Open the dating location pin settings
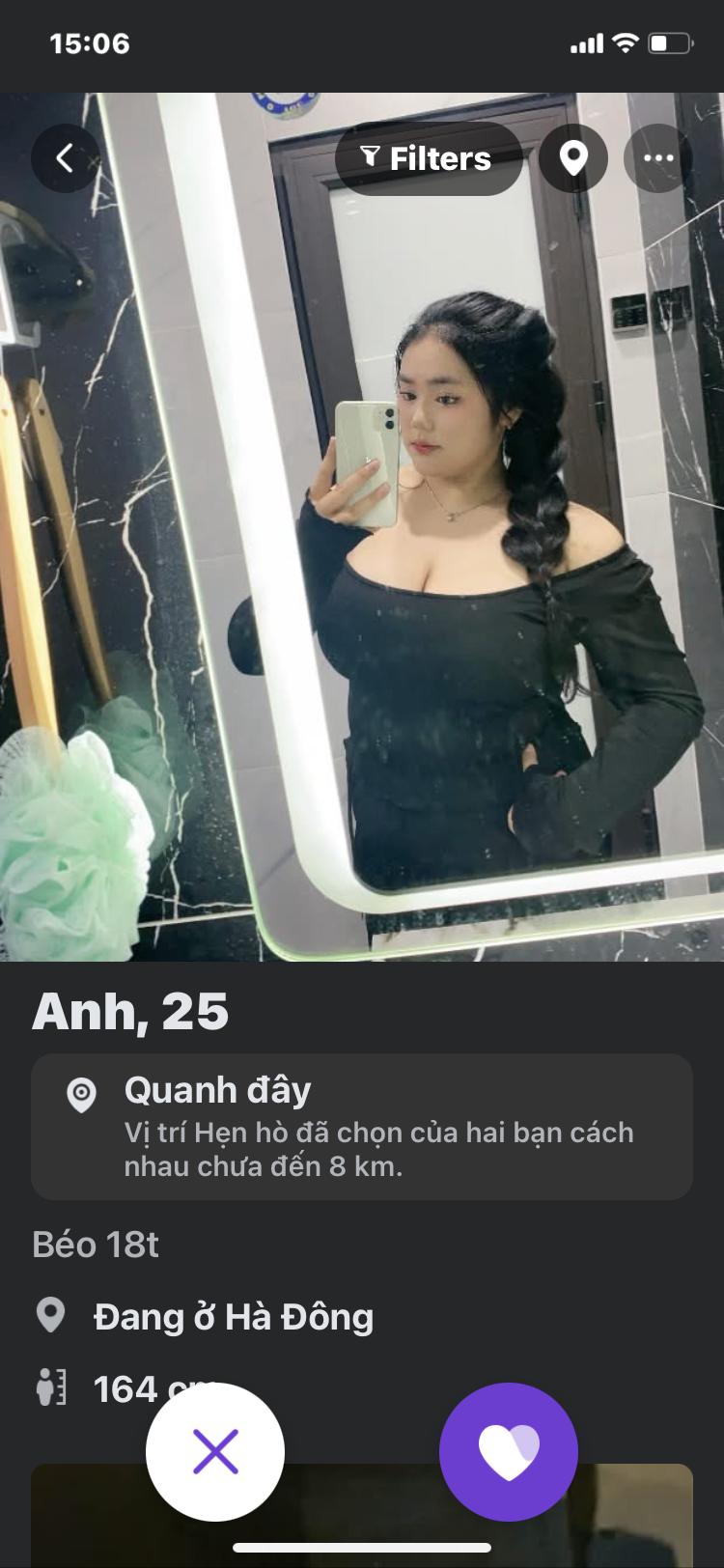 coord(573,158)
